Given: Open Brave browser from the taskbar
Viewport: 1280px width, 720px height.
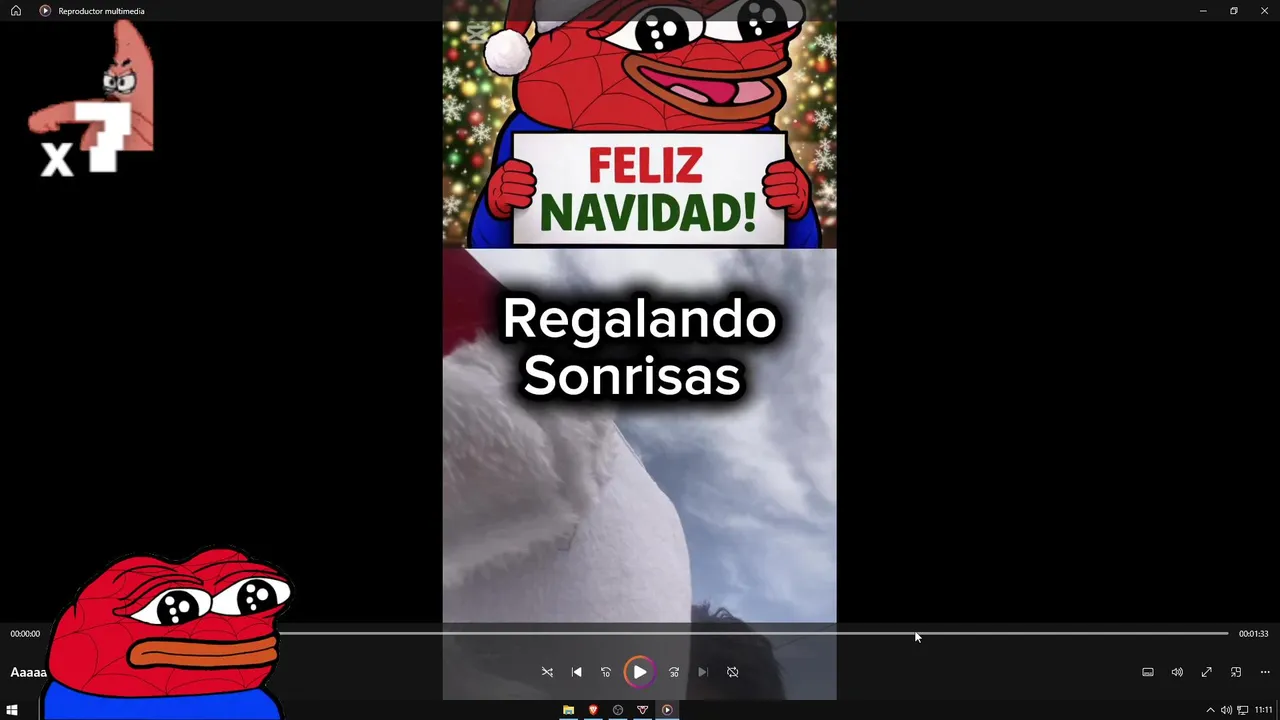Looking at the screenshot, I should tap(593, 710).
